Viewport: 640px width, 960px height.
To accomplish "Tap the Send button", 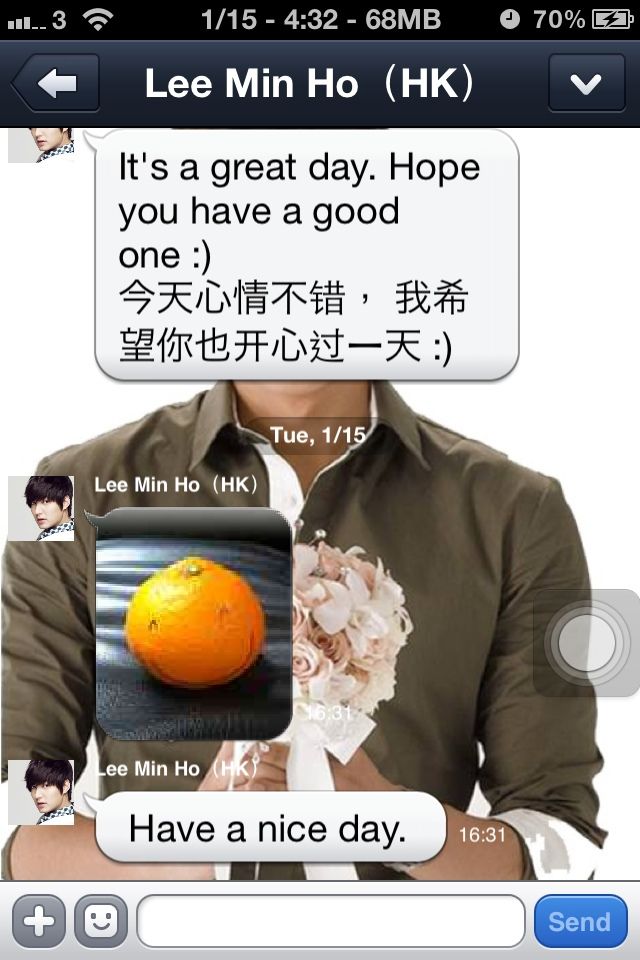I will [580, 921].
